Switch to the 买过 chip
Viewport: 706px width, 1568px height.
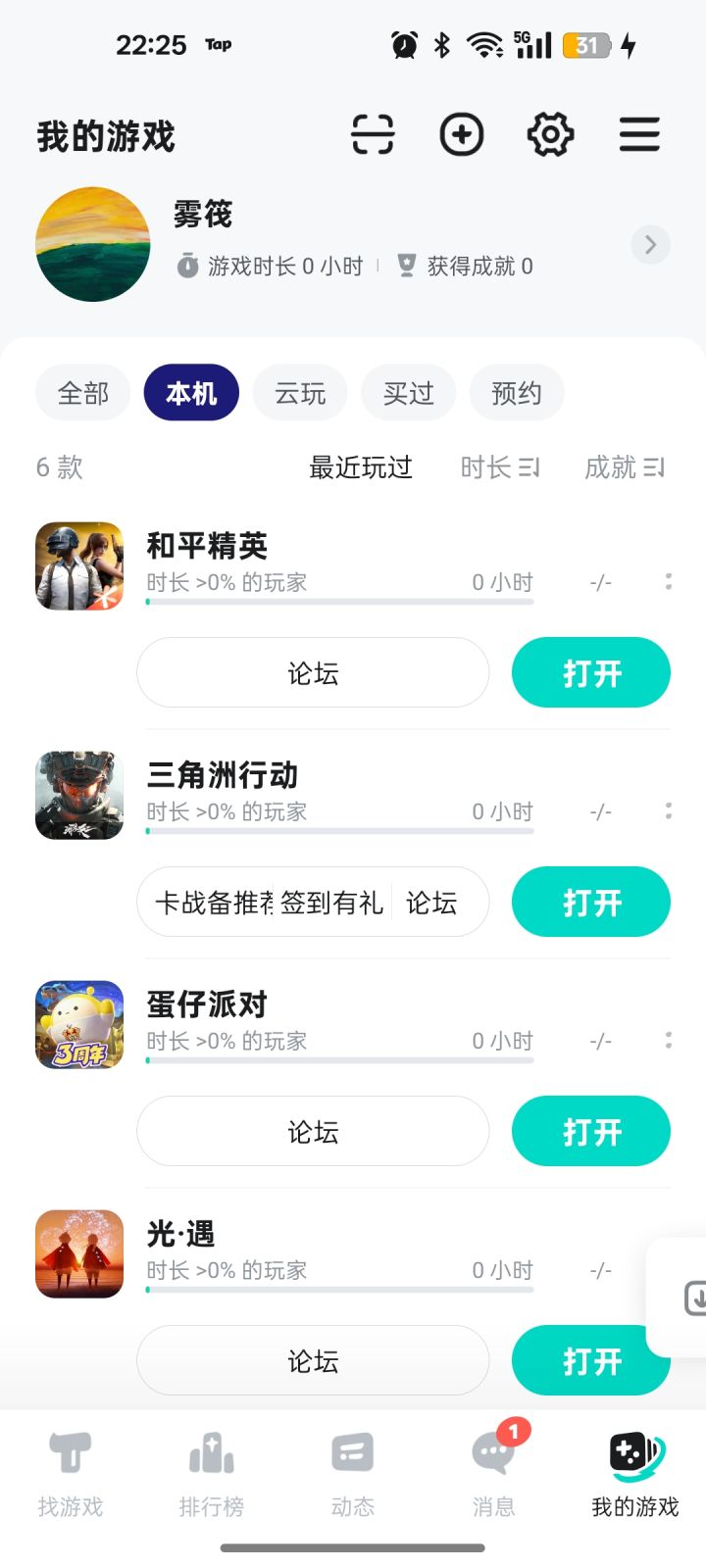click(x=408, y=393)
